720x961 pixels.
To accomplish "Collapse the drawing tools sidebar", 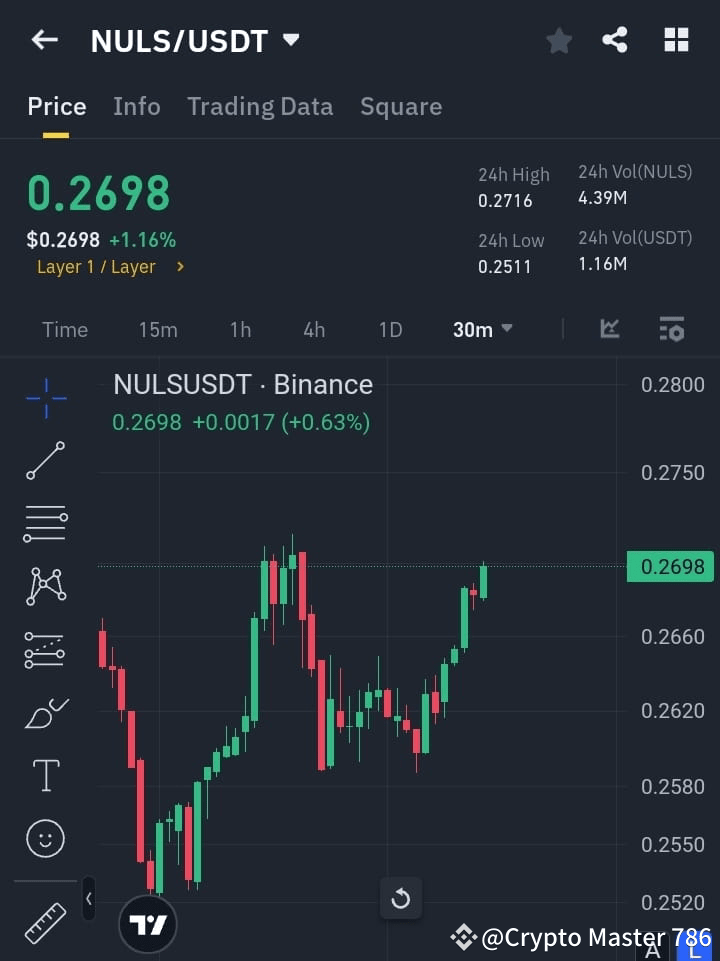I will (x=88, y=898).
